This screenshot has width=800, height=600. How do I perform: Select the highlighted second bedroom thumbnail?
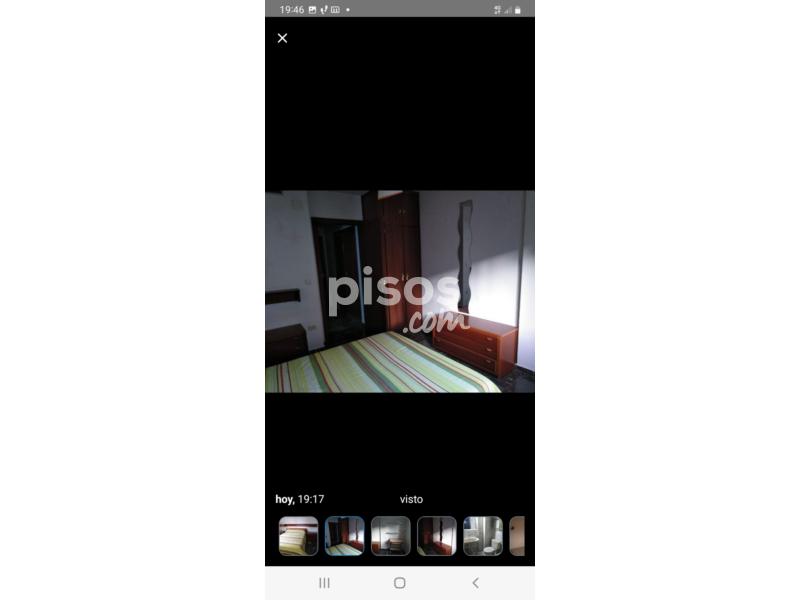point(344,536)
